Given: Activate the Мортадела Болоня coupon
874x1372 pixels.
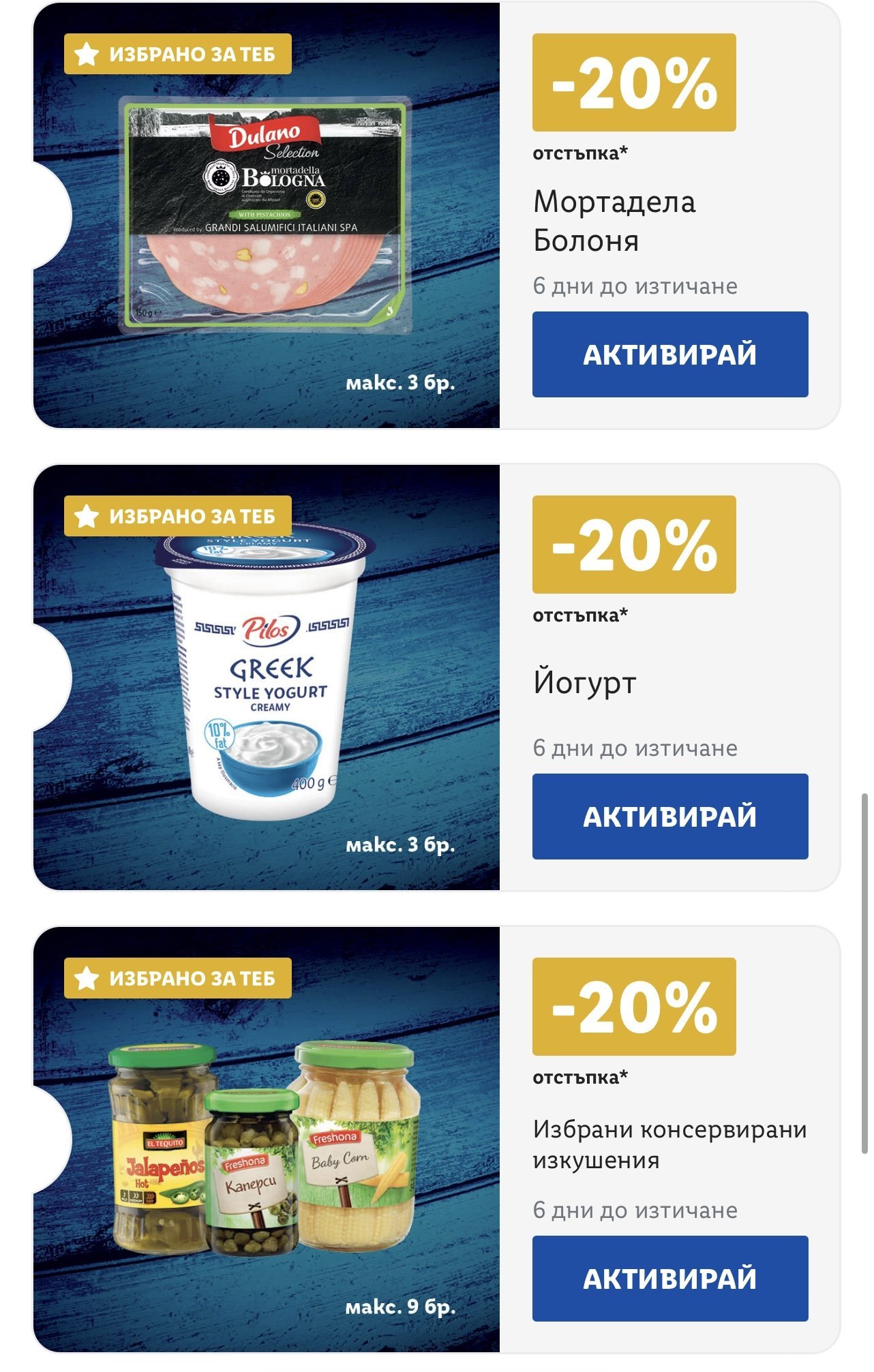Looking at the screenshot, I should (x=669, y=354).
